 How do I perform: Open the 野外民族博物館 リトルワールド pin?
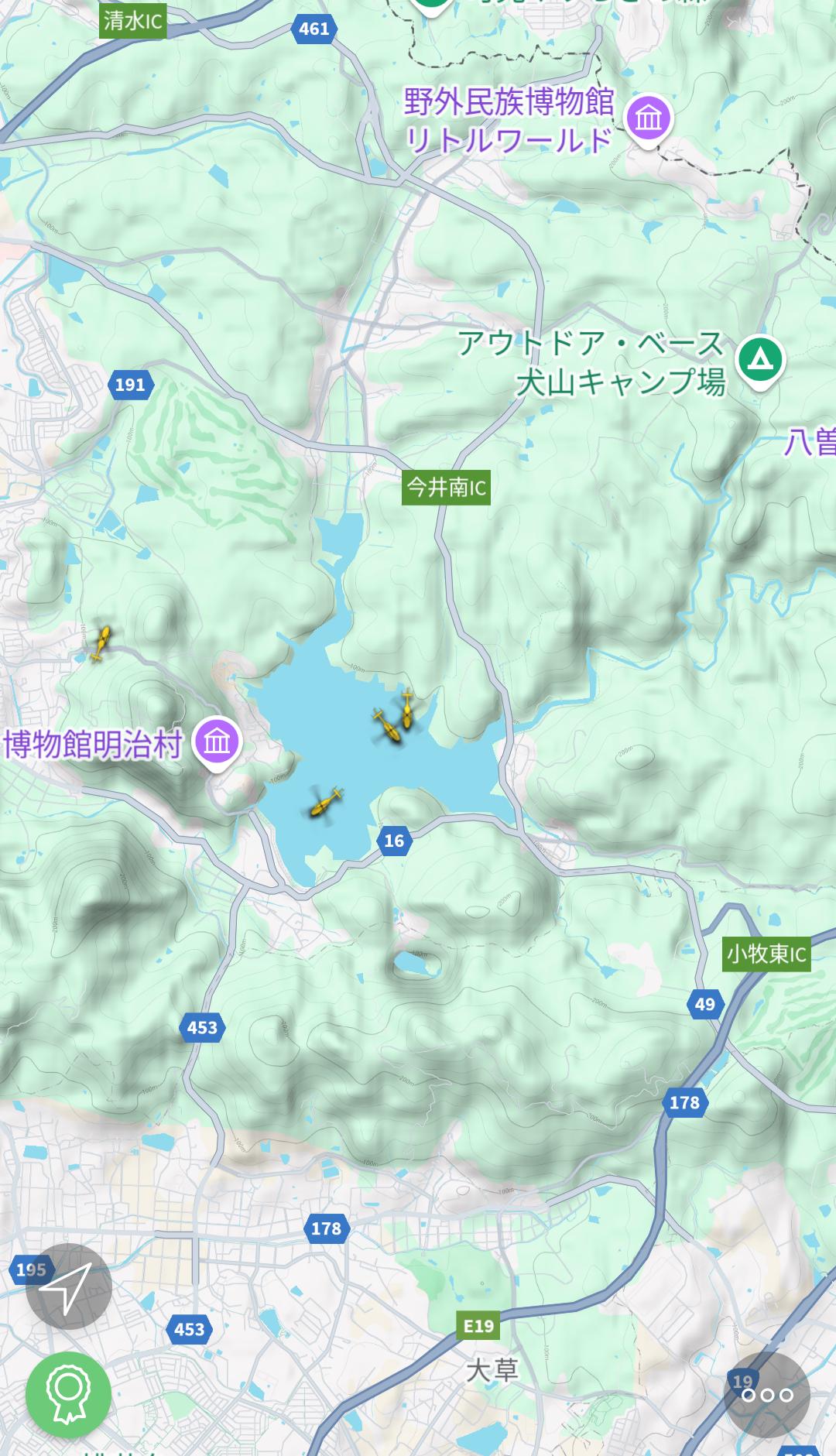(x=649, y=120)
